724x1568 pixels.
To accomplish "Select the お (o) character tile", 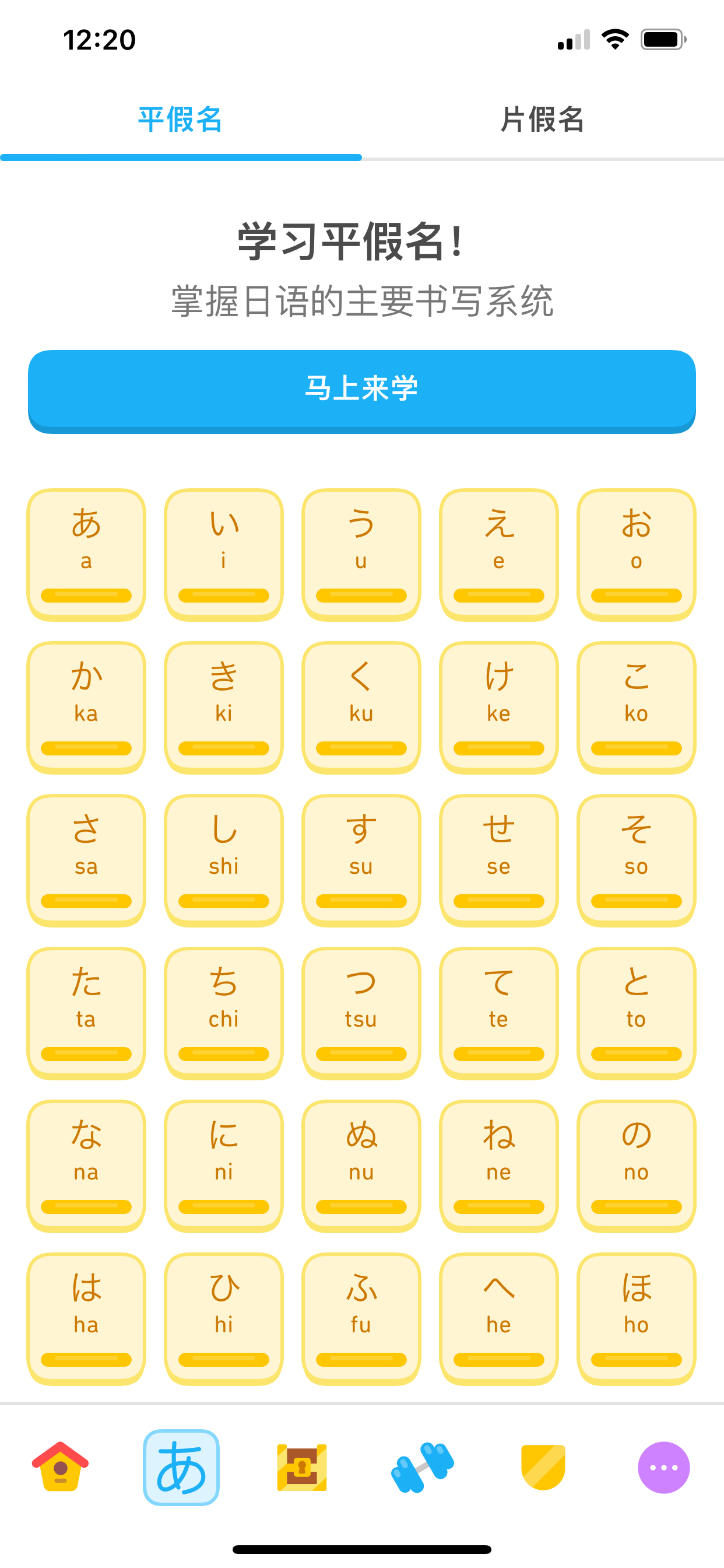I will pyautogui.click(x=637, y=555).
